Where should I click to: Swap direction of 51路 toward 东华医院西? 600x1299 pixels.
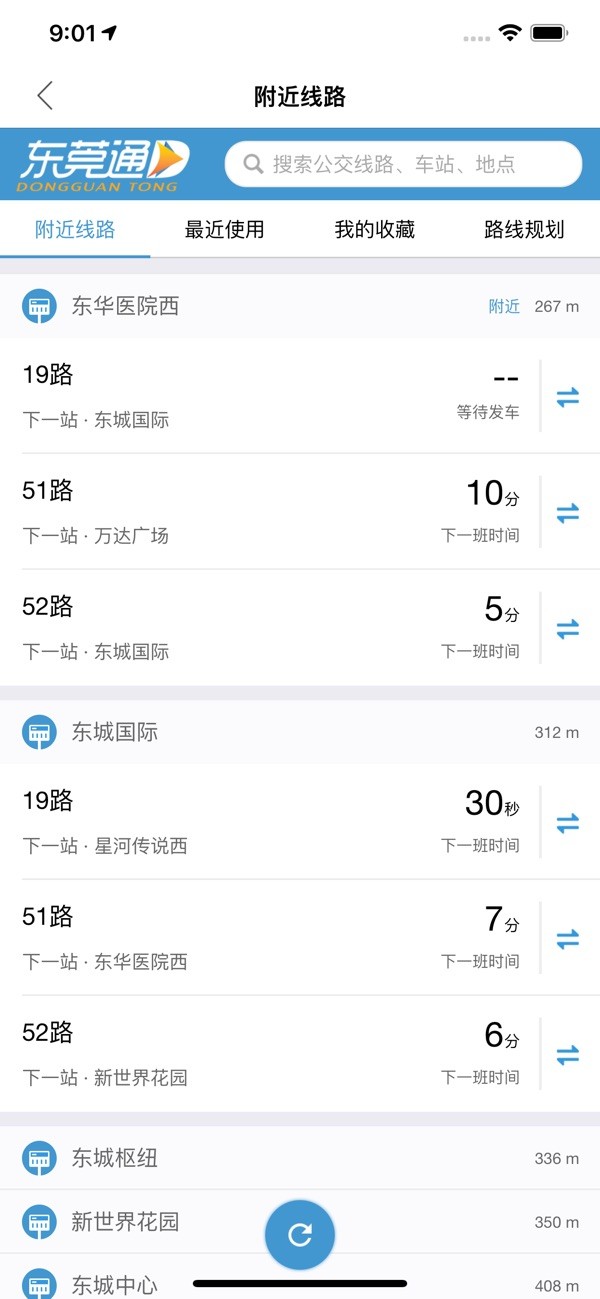567,938
